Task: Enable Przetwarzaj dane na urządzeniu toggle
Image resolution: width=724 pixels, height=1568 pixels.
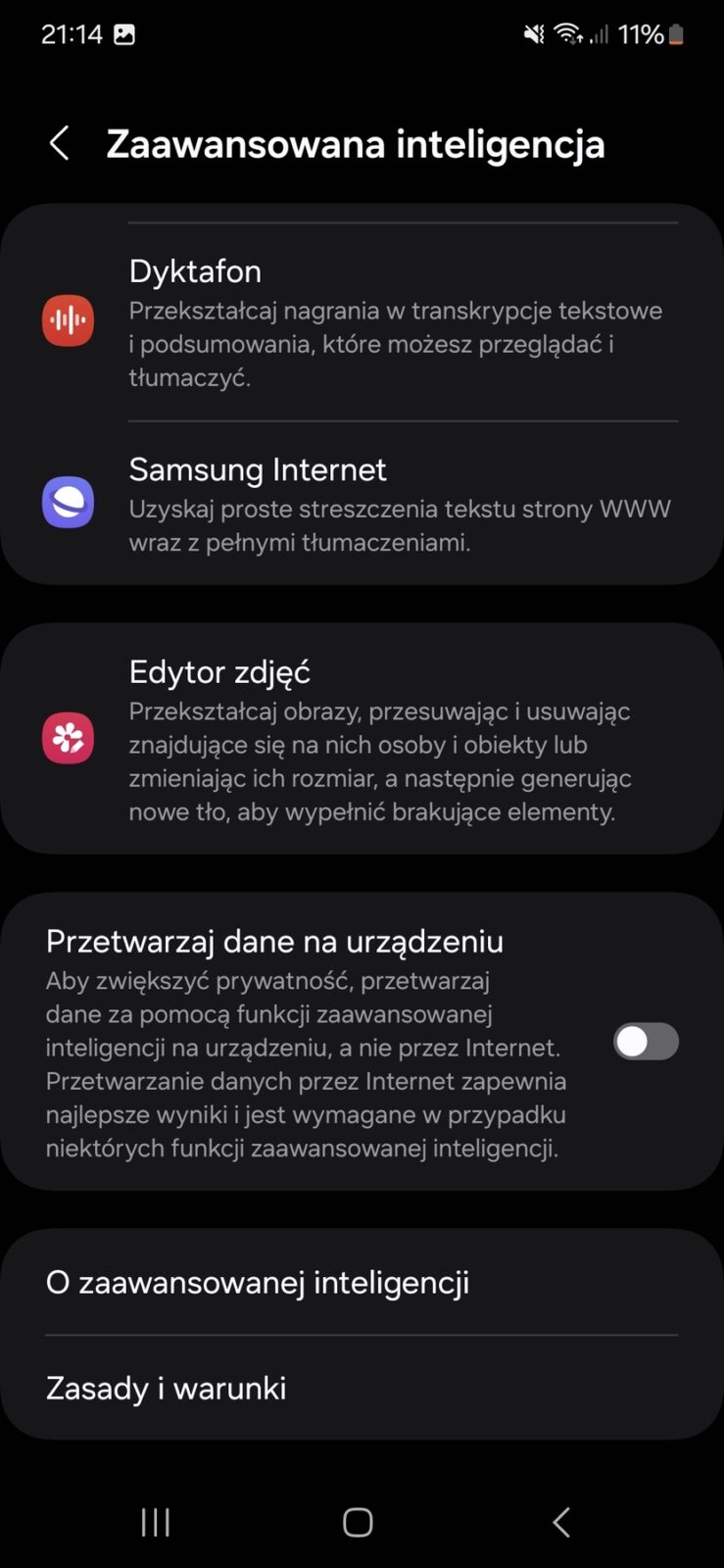Action: 646,1042
